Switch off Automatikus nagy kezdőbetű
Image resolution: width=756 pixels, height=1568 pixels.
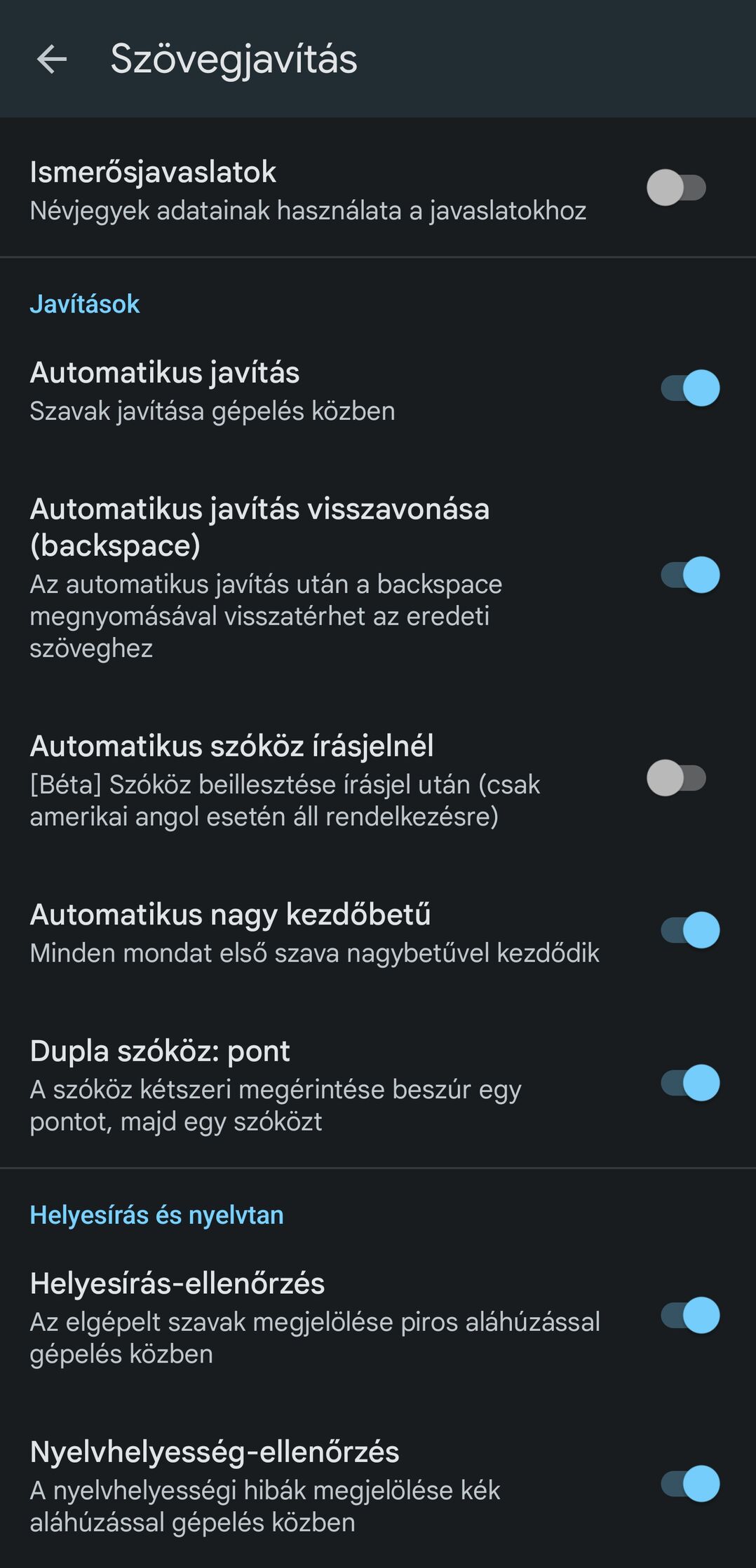click(x=690, y=930)
